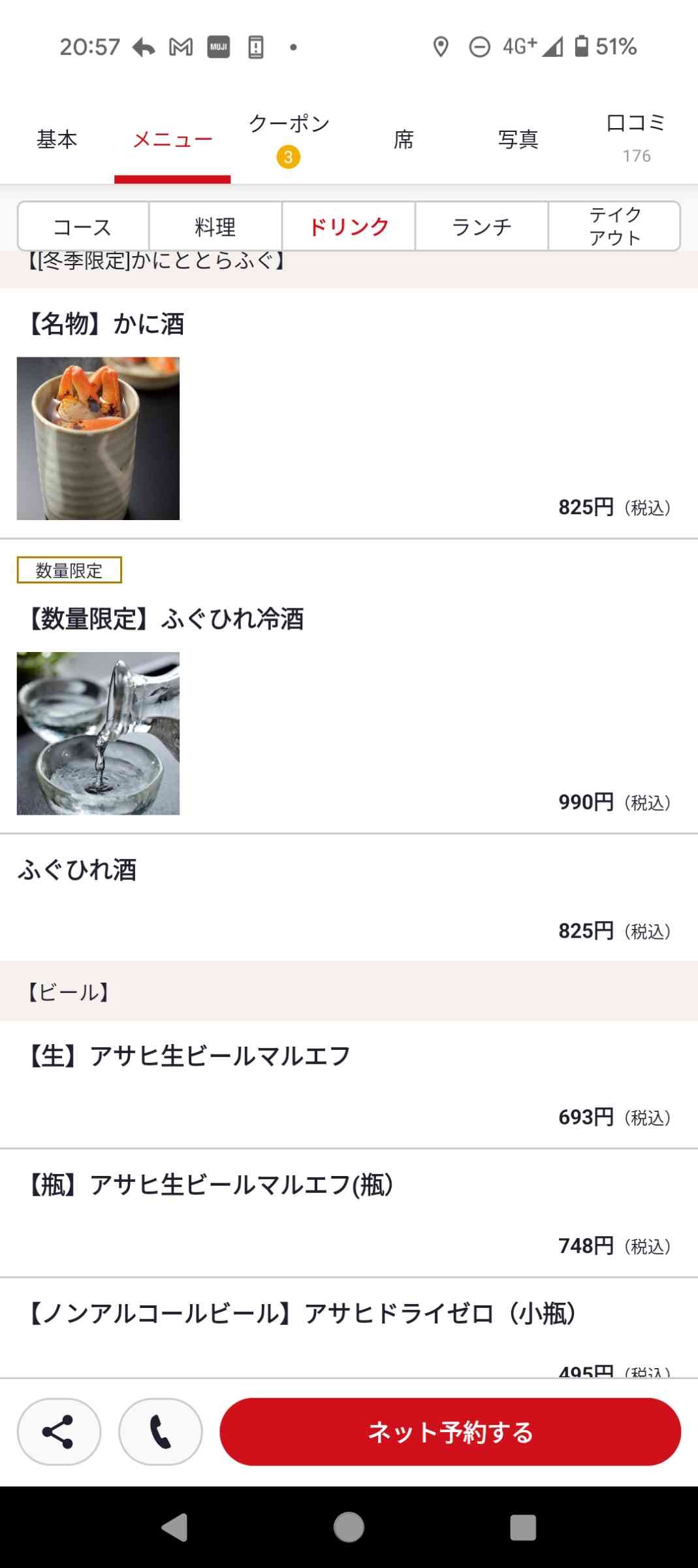
Task: Go back with system back button
Action: pos(174,1527)
